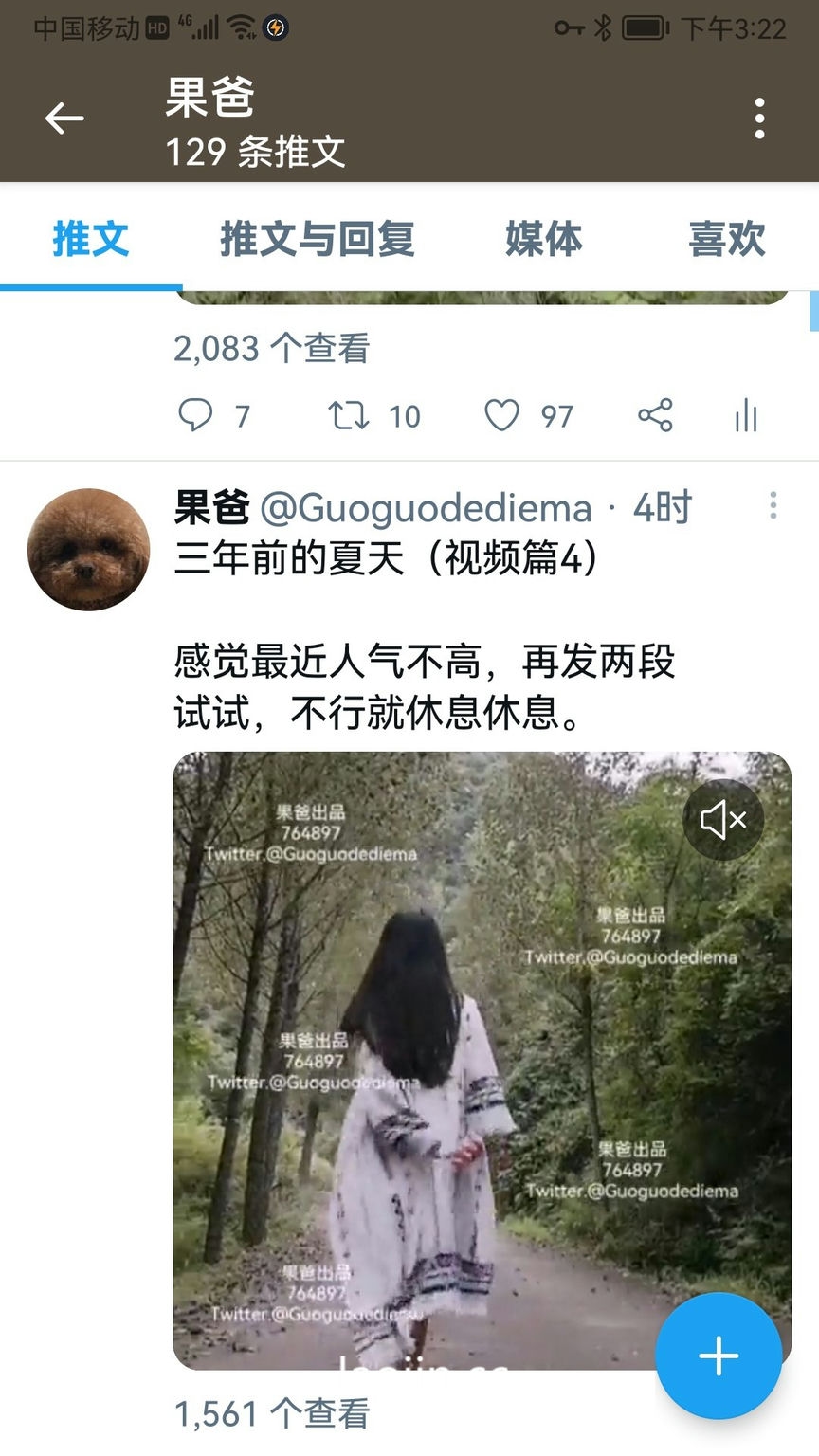Unmute the video sound
The width and height of the screenshot is (819, 1456).
pos(723,820)
